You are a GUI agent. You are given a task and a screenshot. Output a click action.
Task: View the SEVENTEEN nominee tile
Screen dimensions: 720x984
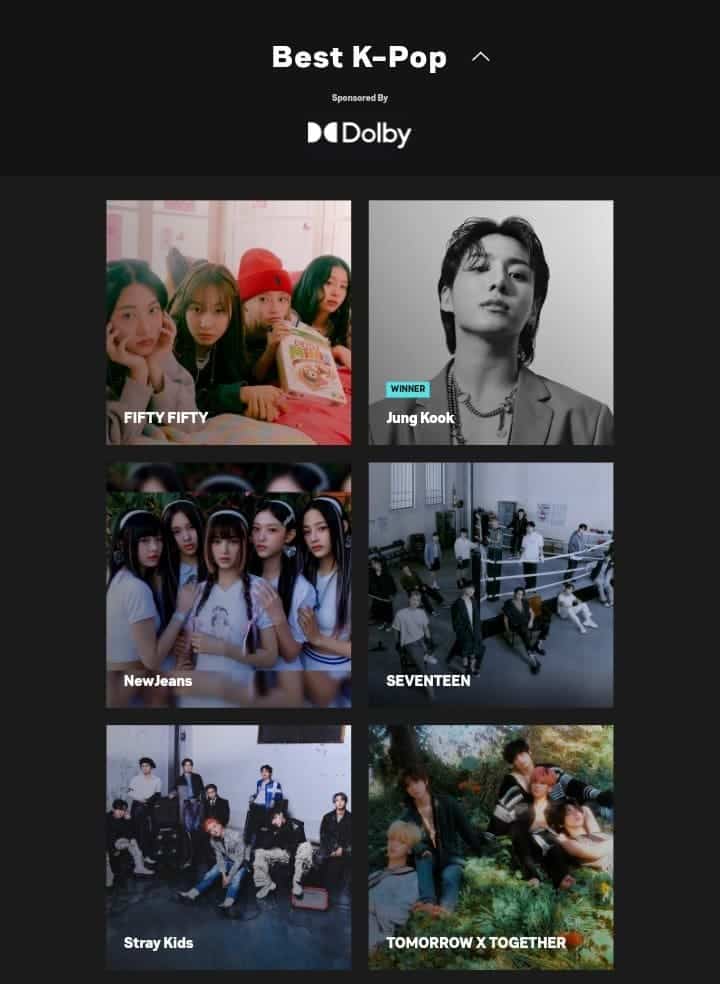491,584
